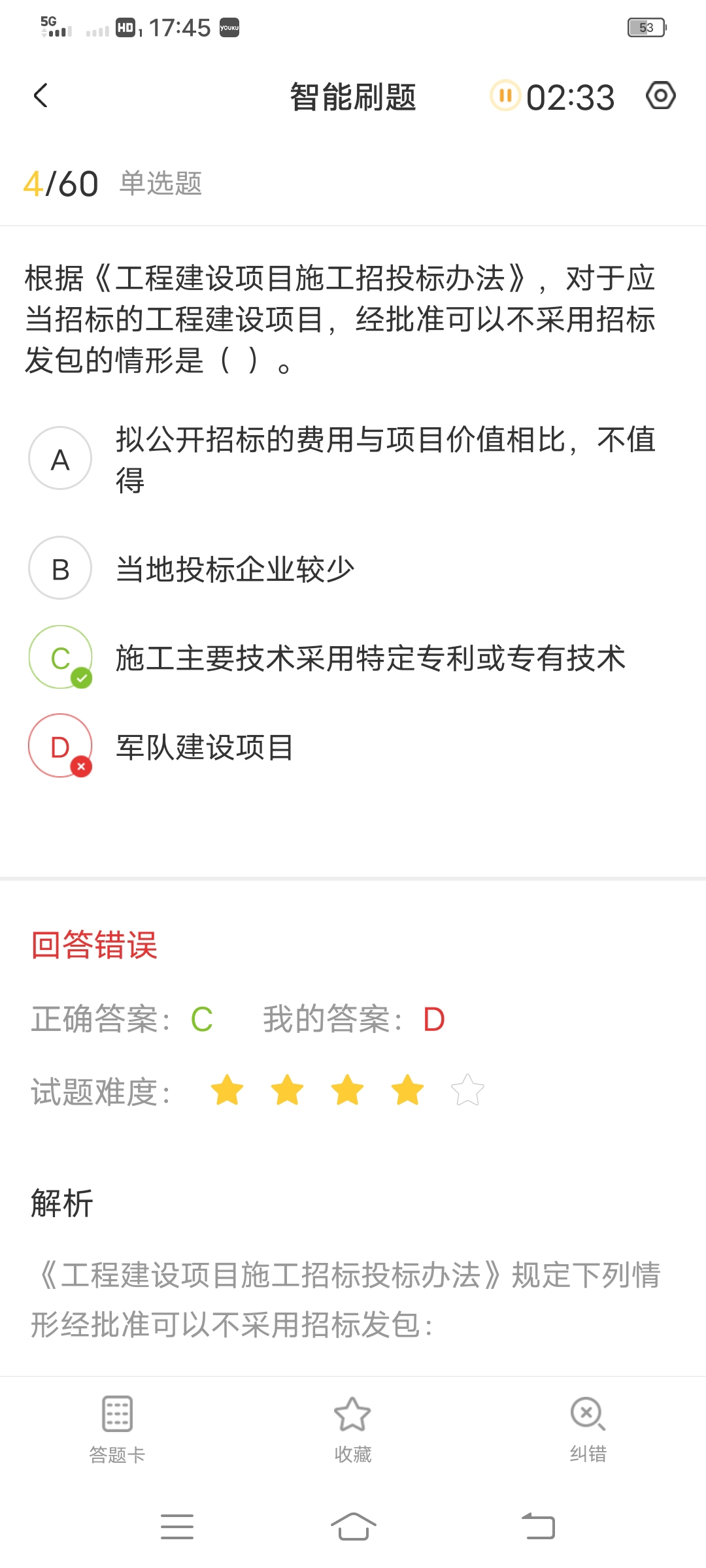Go back from the quiz screen
Viewport: 706px width, 1568px height.
[x=41, y=96]
